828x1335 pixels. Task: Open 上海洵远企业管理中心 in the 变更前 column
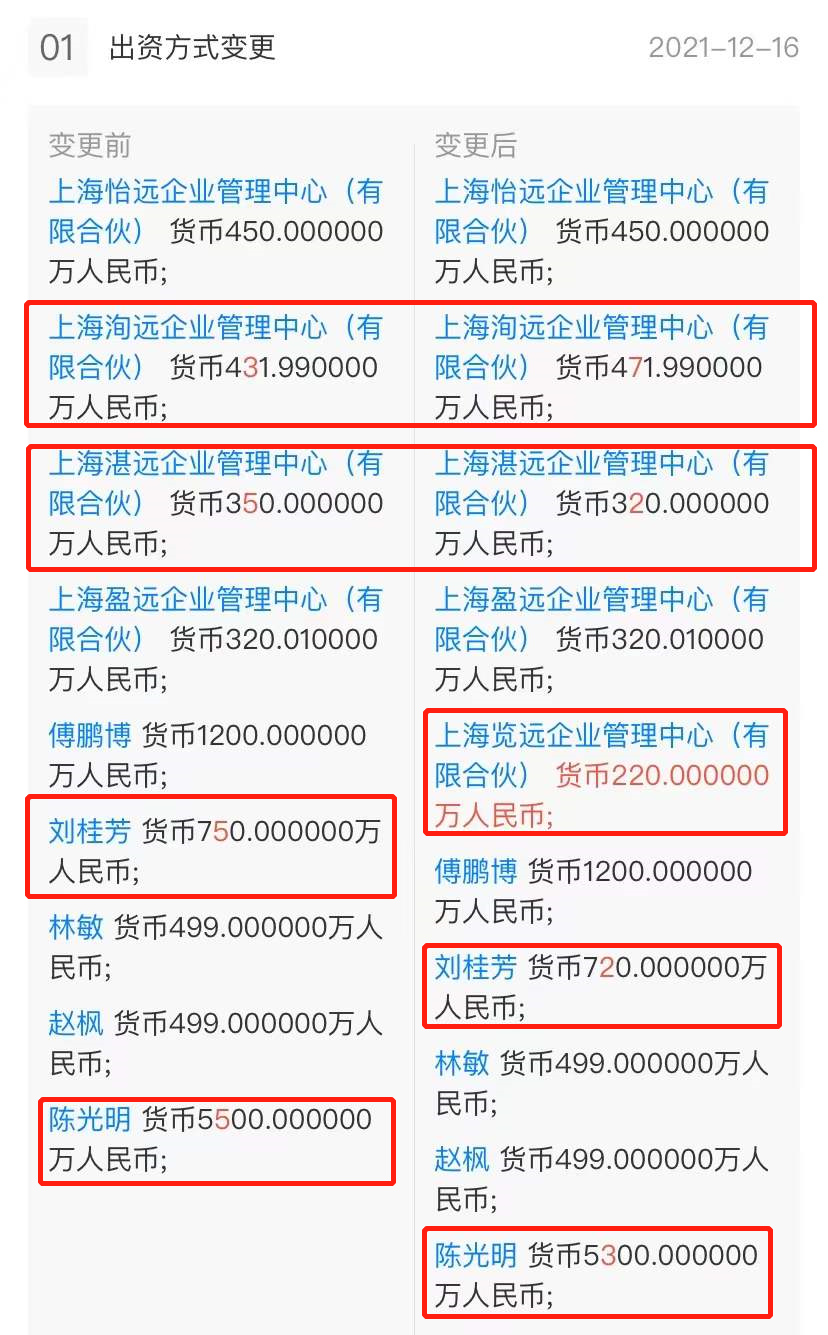pos(188,328)
